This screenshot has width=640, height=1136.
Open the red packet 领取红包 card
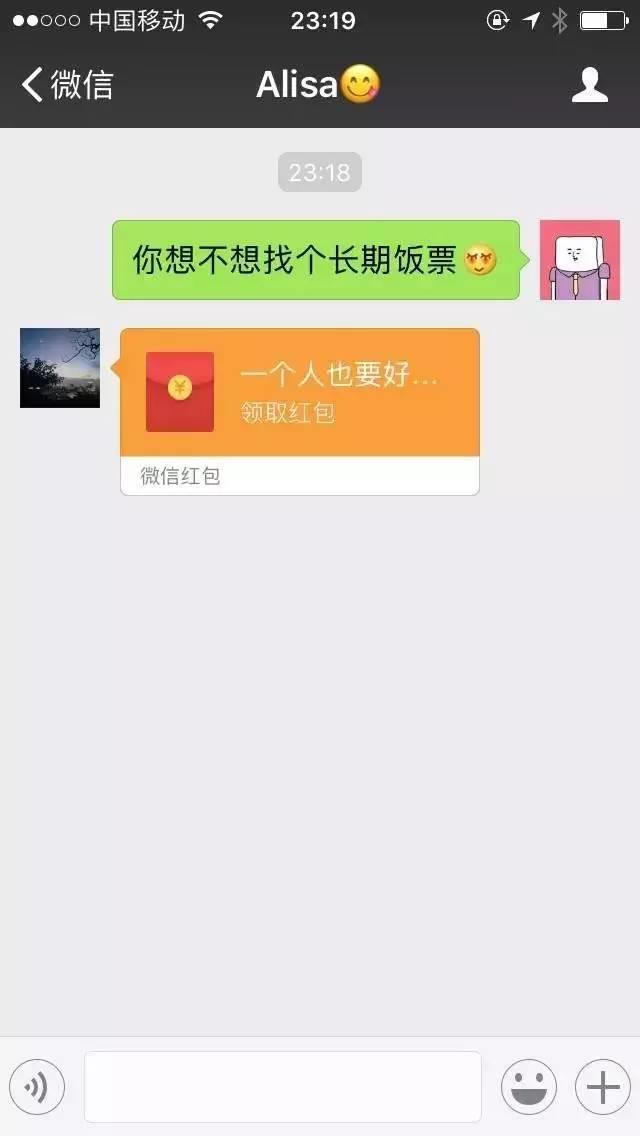coord(299,393)
